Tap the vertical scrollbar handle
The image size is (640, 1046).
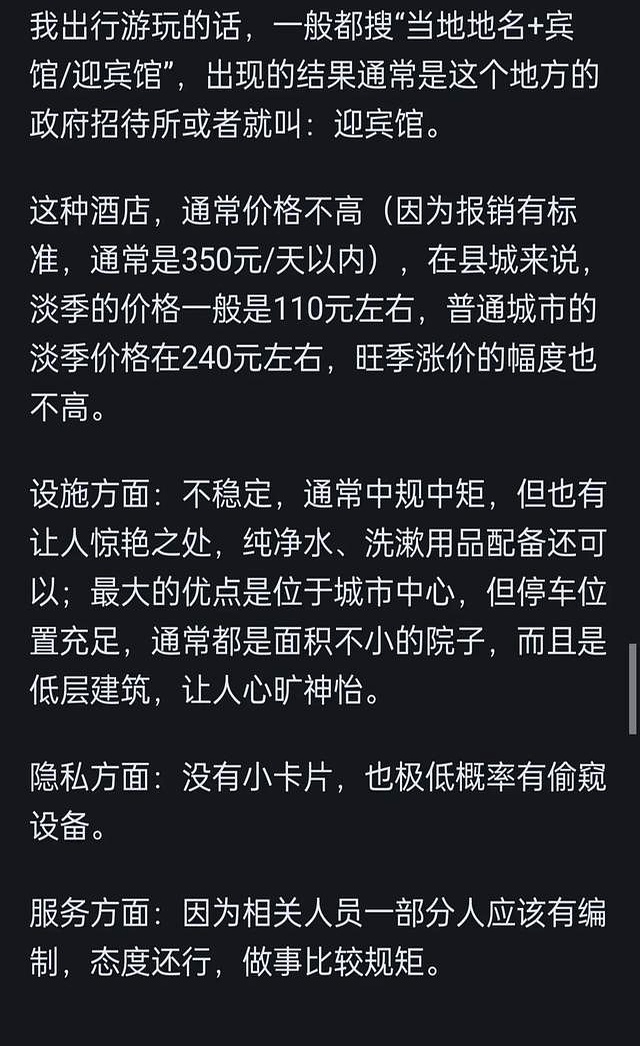(633, 689)
